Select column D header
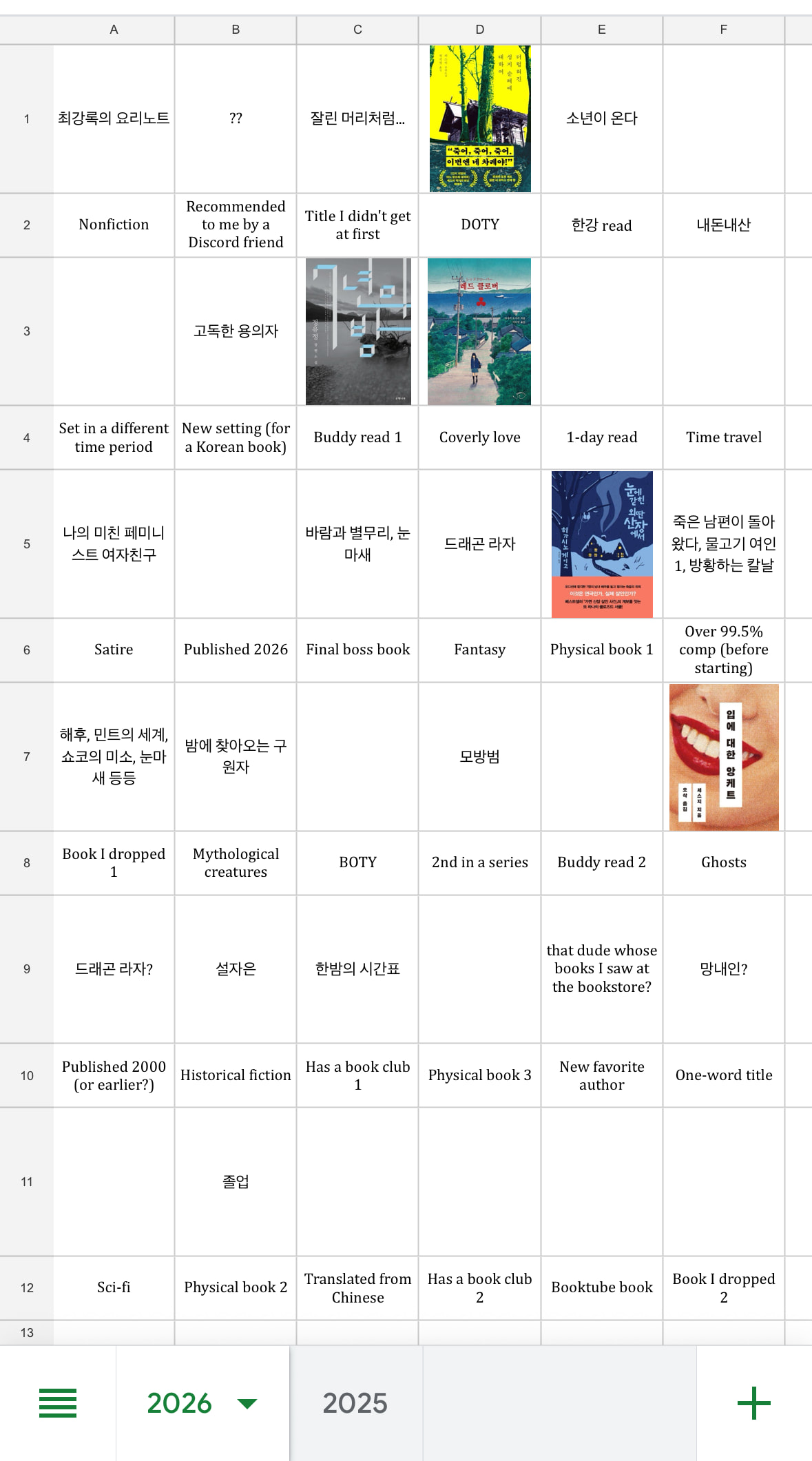 479,30
